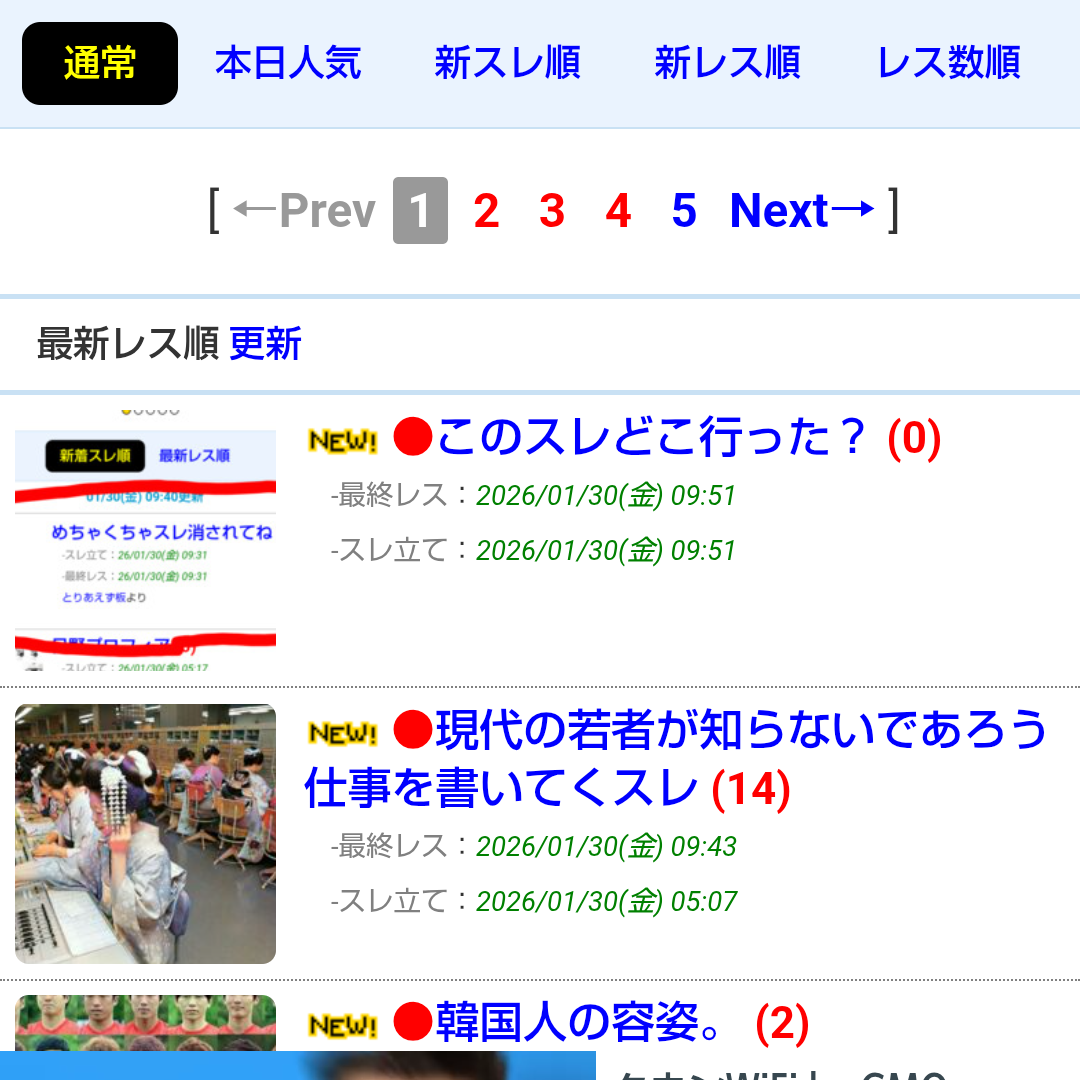
Task: Go to page 2
Action: (486, 211)
